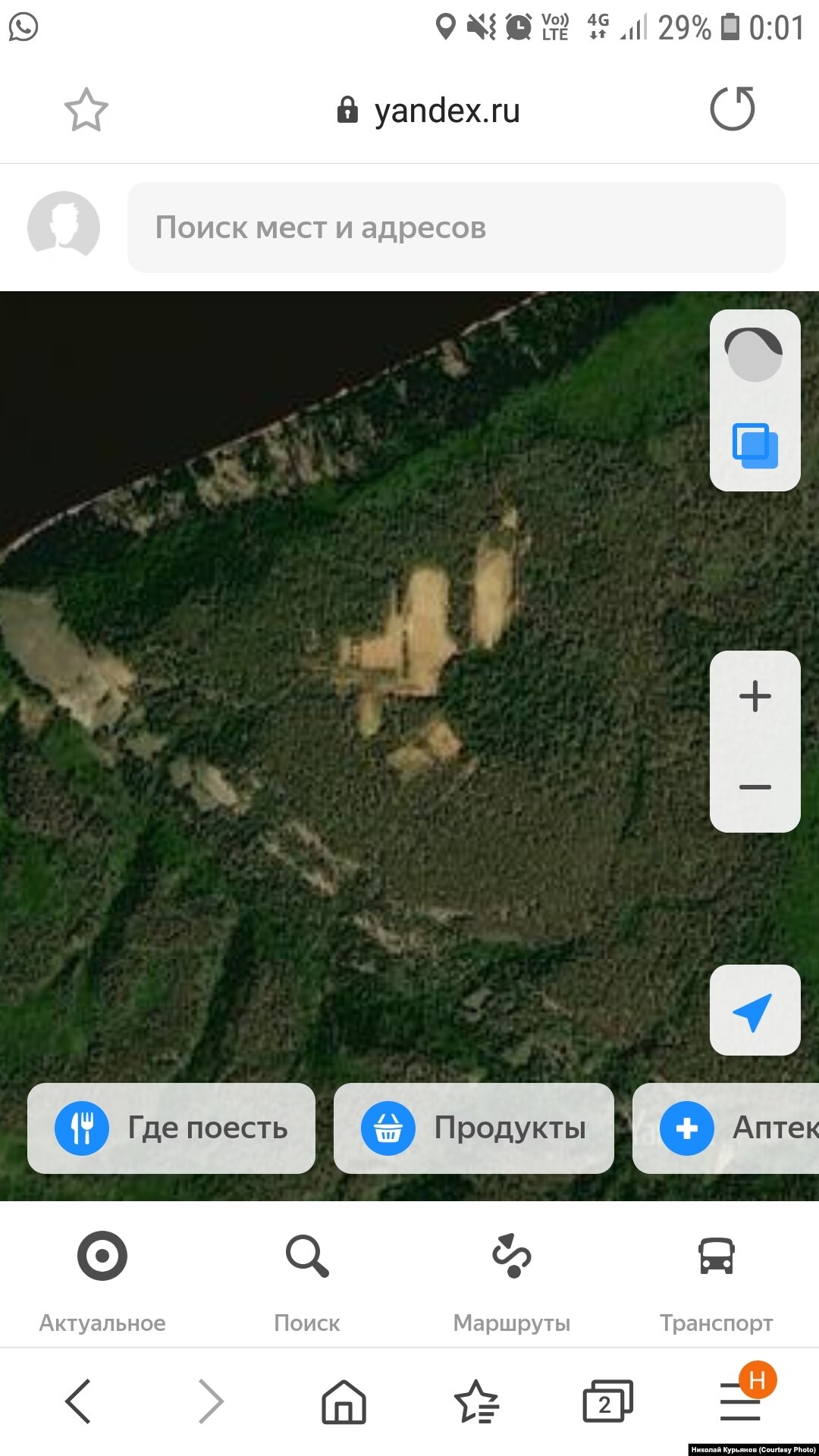Open the browser home page
The width and height of the screenshot is (819, 1456).
click(344, 1401)
